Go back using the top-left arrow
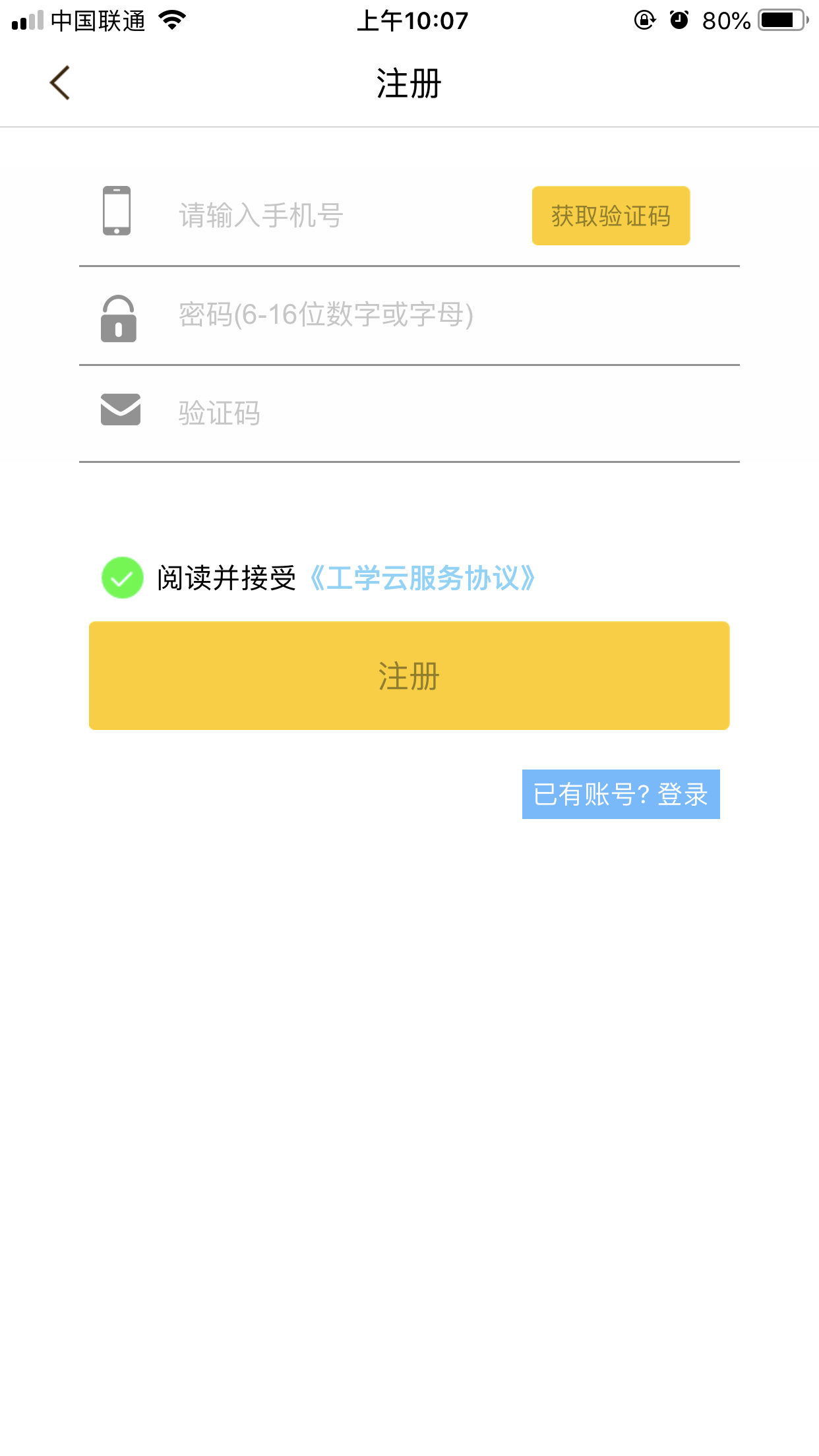The width and height of the screenshot is (819, 1456). 60,83
